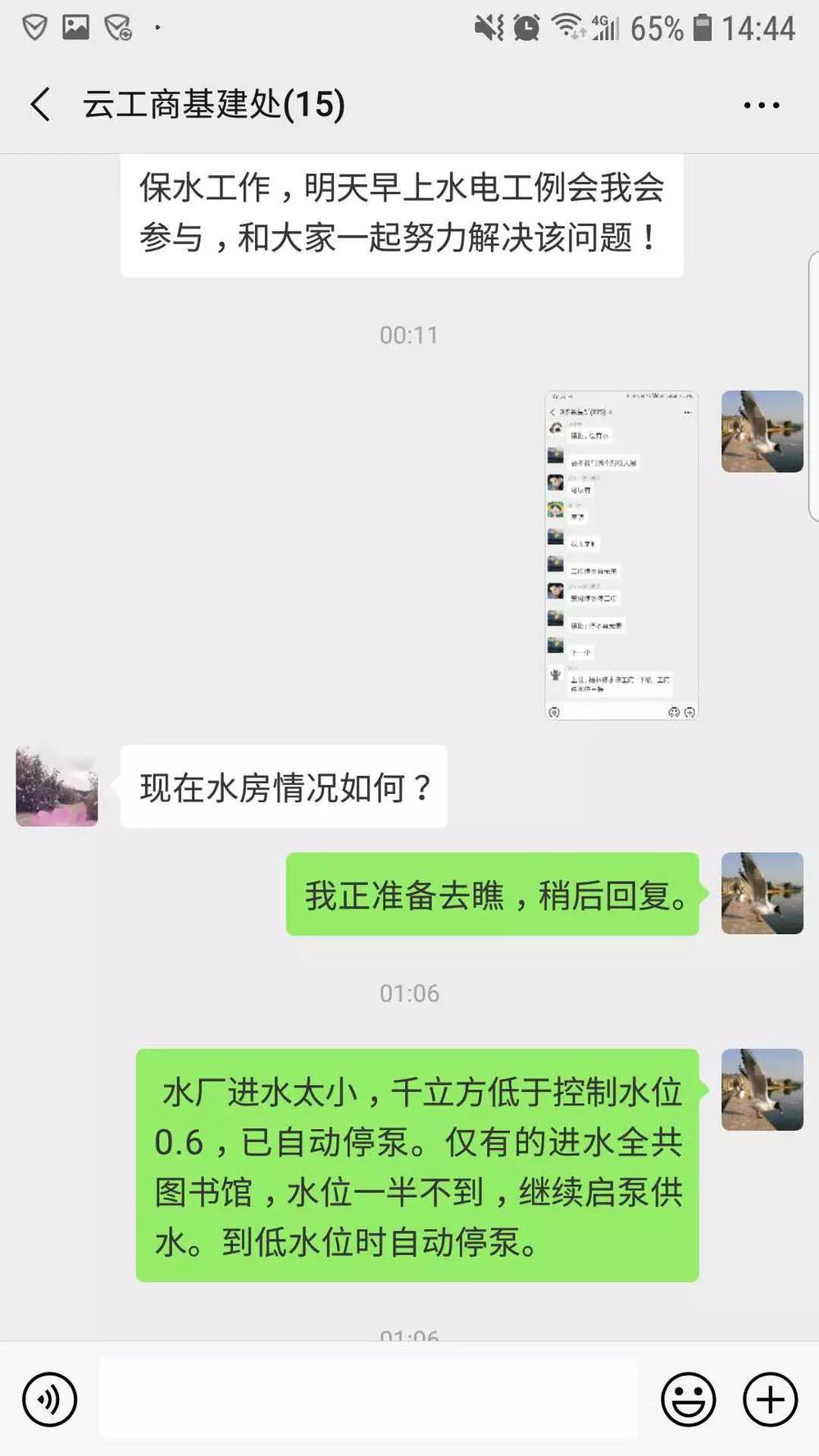This screenshot has height=1456, width=819.
Task: Open the emoji sticker panel
Action: click(688, 1399)
